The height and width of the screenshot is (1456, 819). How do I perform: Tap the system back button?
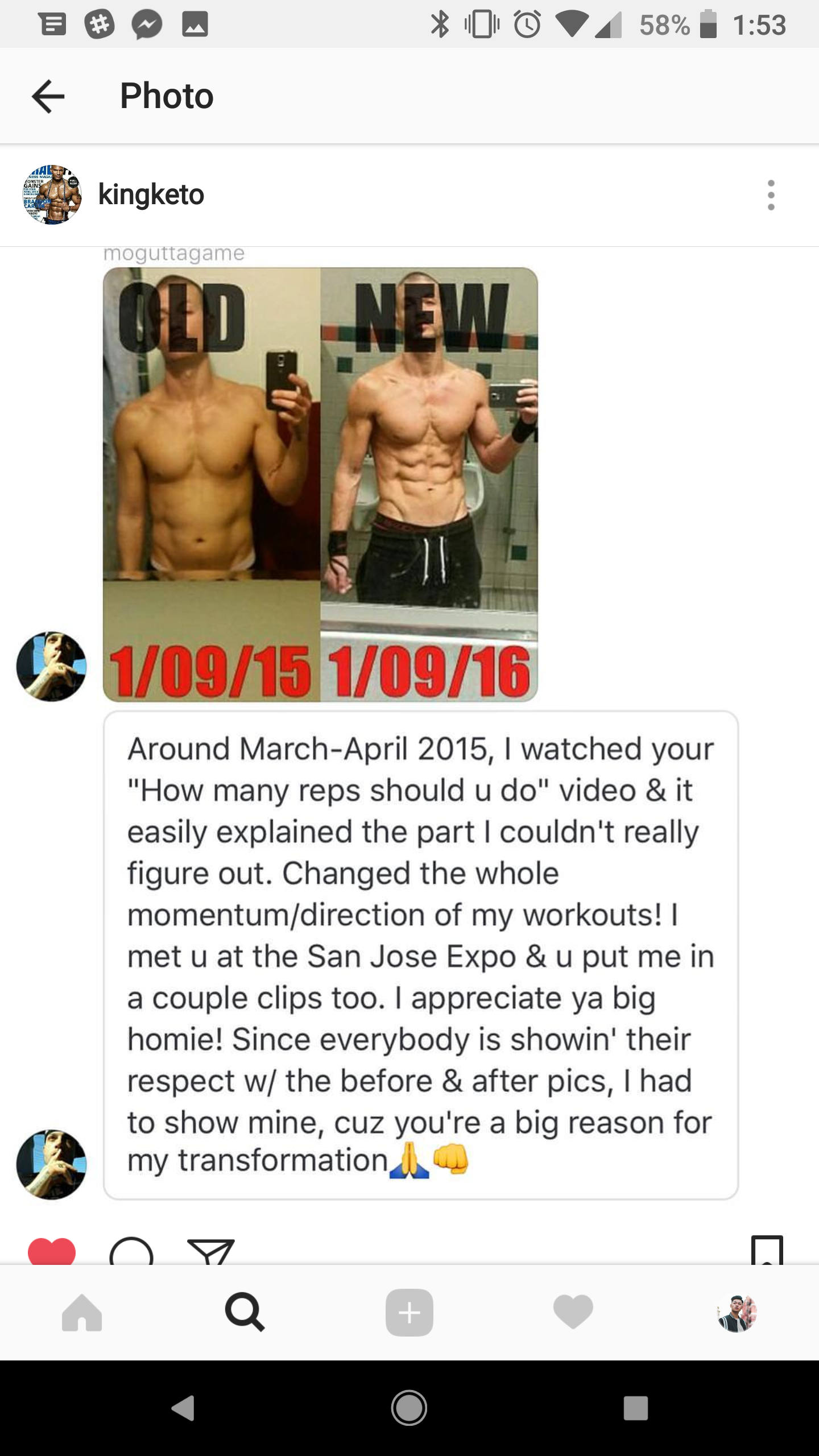coord(183,1408)
